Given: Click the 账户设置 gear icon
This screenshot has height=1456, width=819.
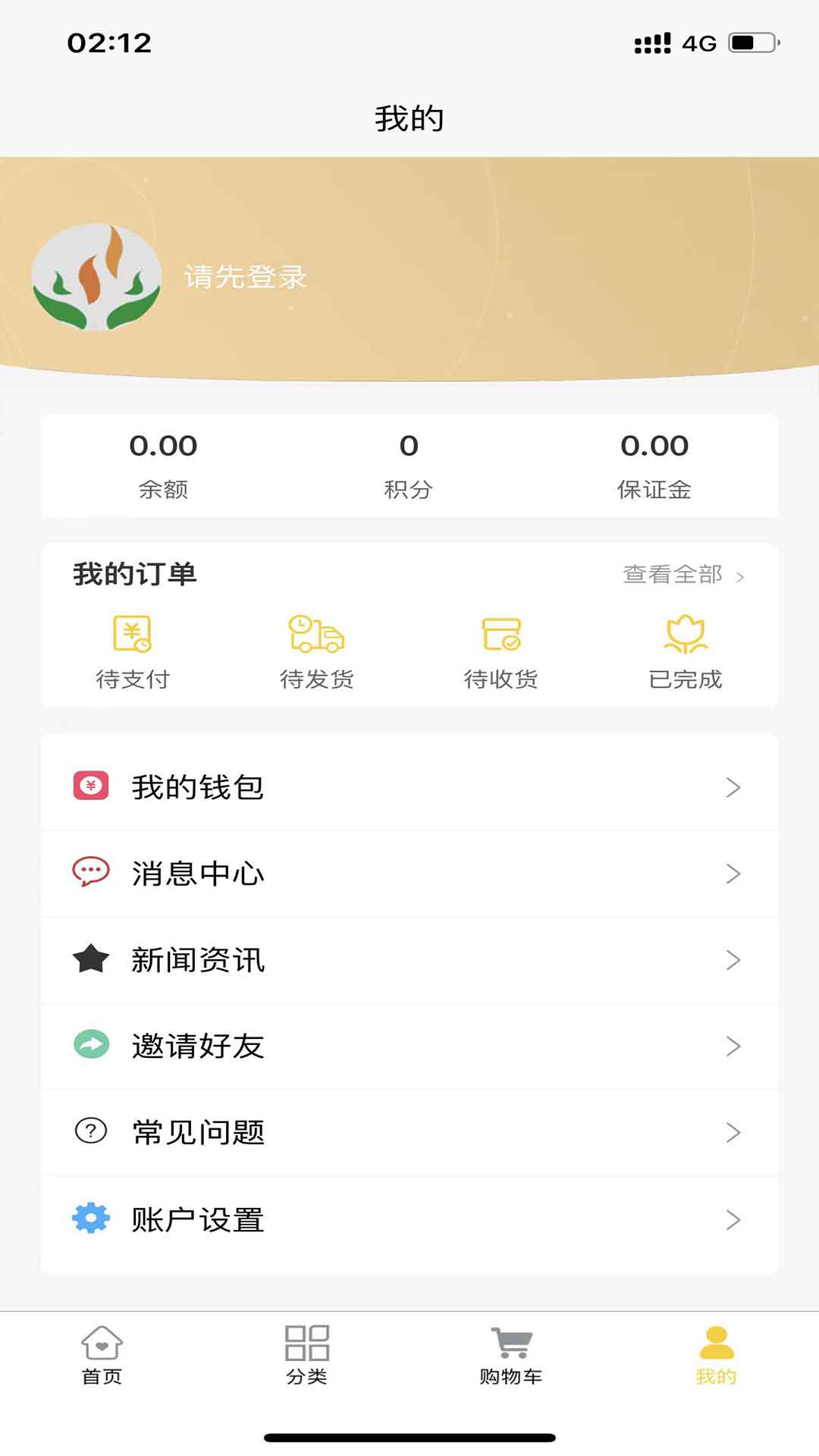Looking at the screenshot, I should [x=89, y=1219].
